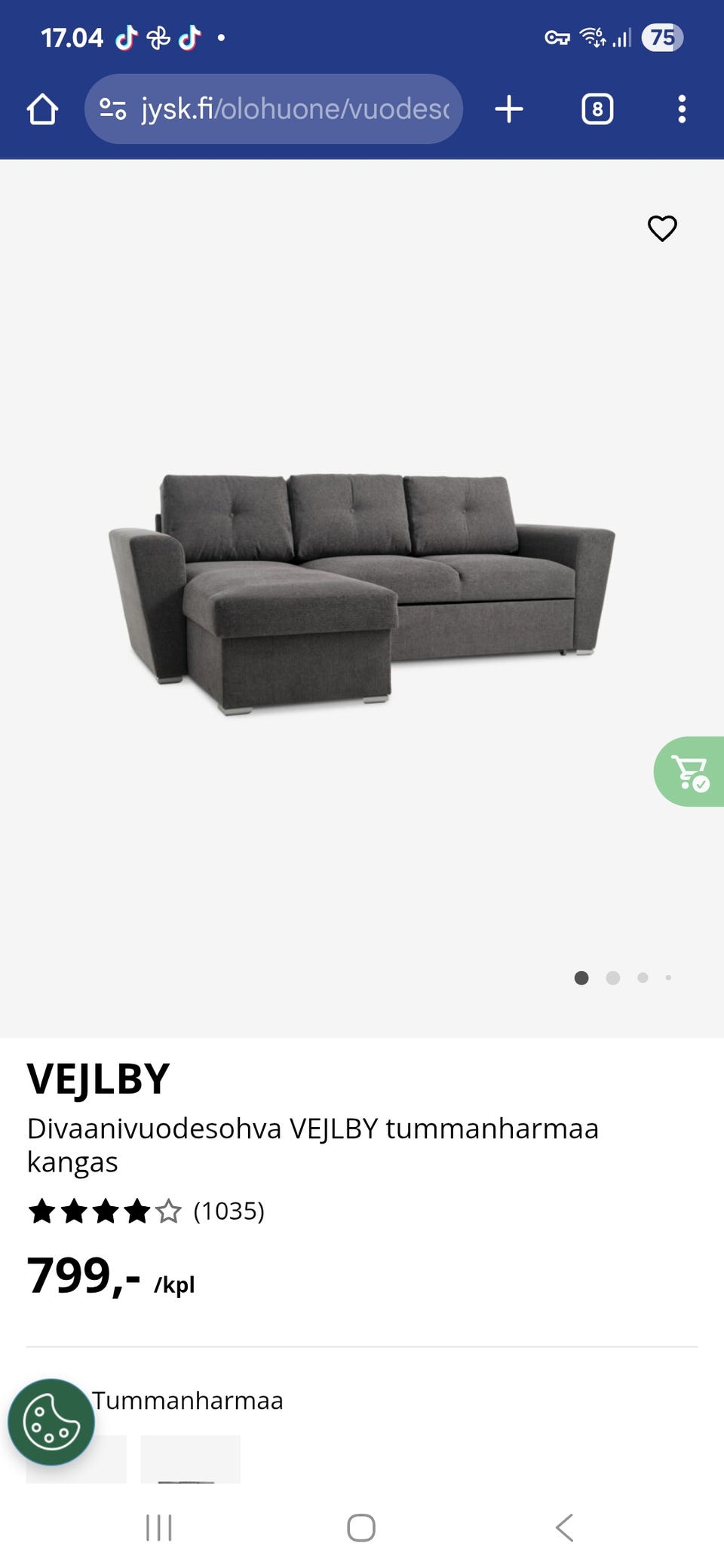
Task: Go to the browser home page
Action: coord(42,109)
